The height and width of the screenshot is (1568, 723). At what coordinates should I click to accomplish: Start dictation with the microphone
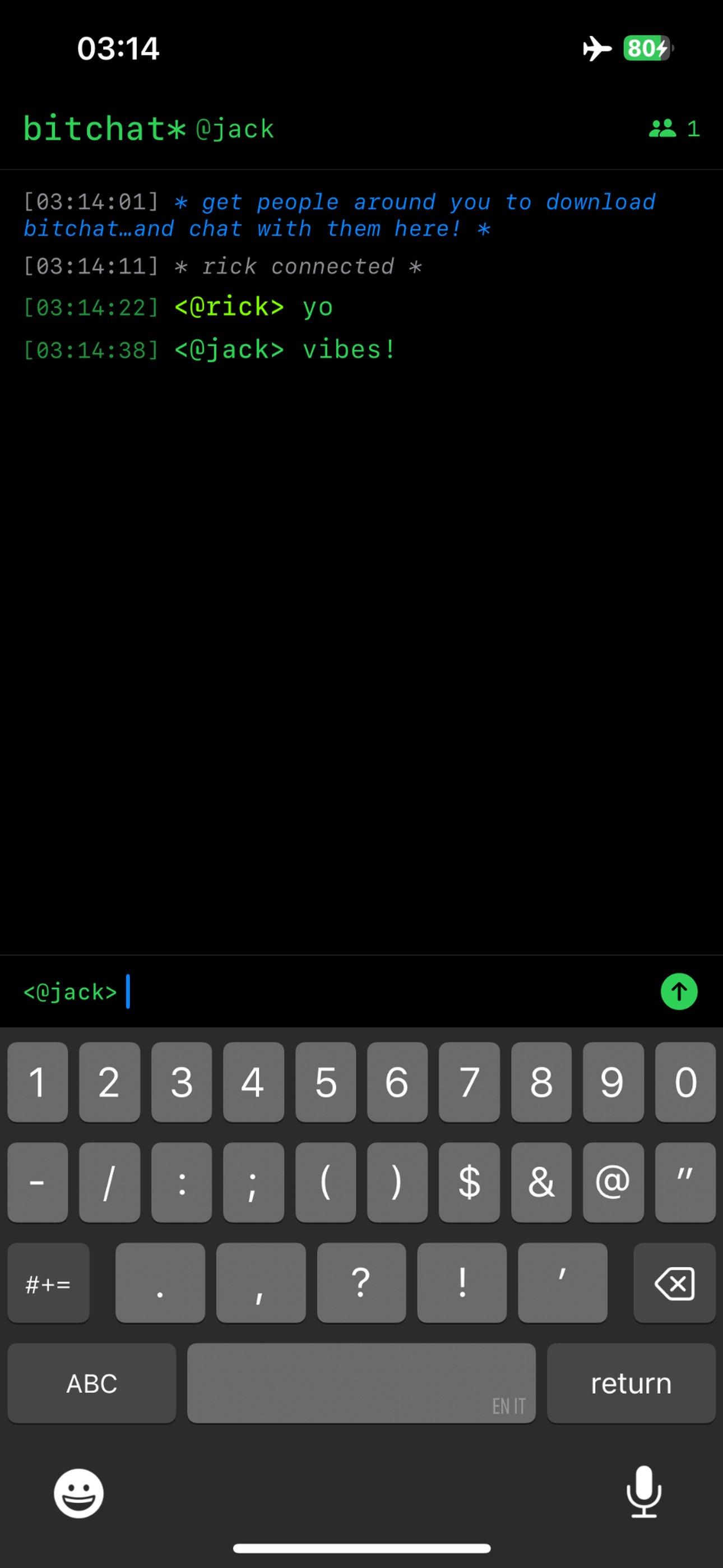pos(643,1492)
